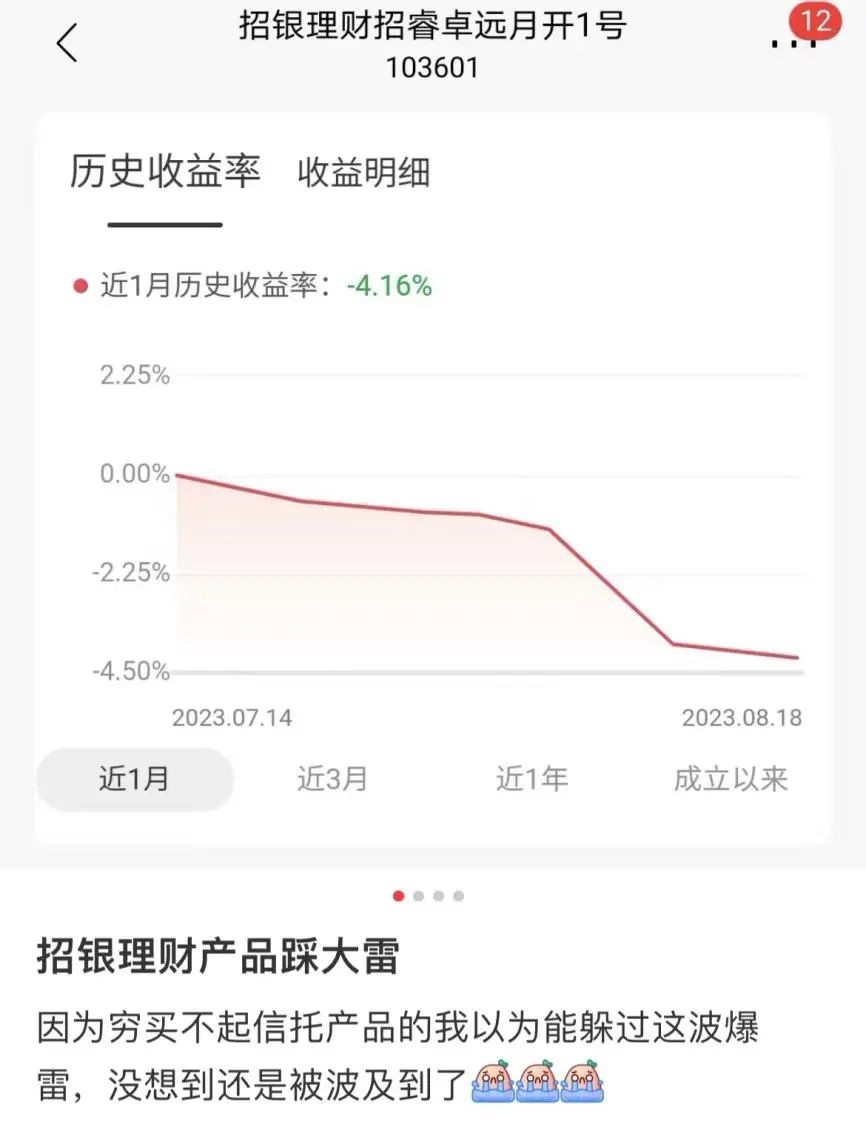Image resolution: width=866 pixels, height=1142 pixels.
Task: Select the 近1月 time range option
Action: coord(133,777)
